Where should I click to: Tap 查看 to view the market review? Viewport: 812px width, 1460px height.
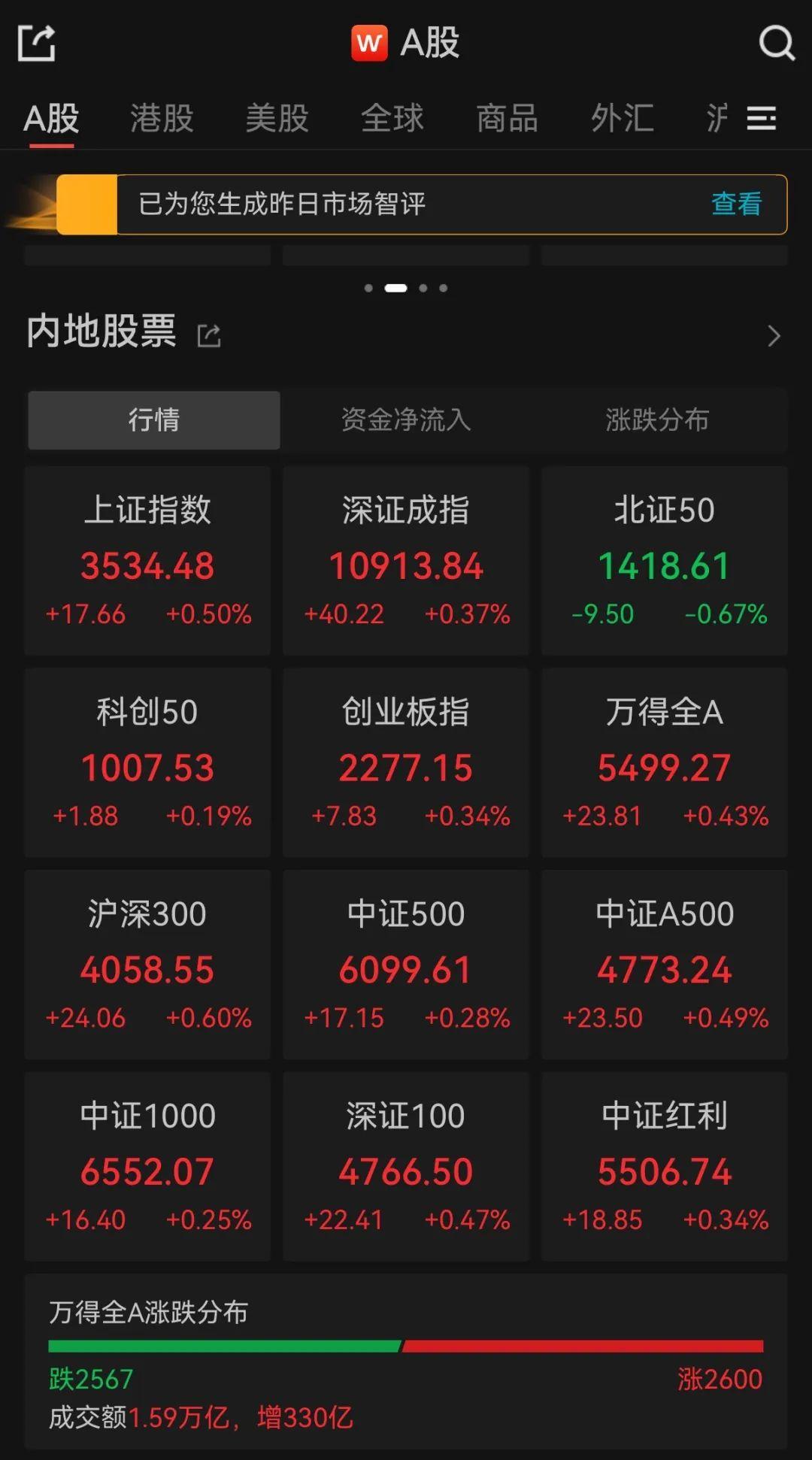point(736,204)
